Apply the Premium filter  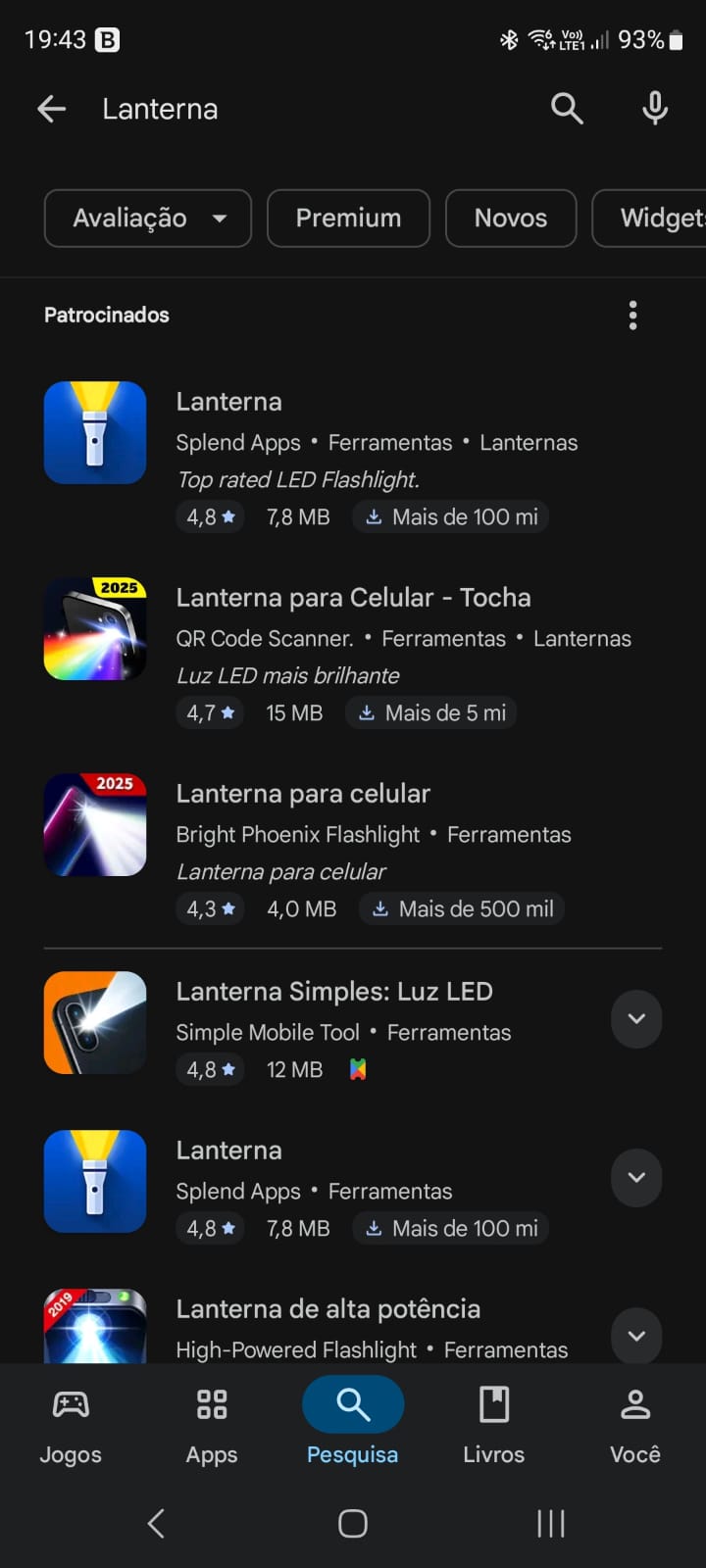point(348,219)
